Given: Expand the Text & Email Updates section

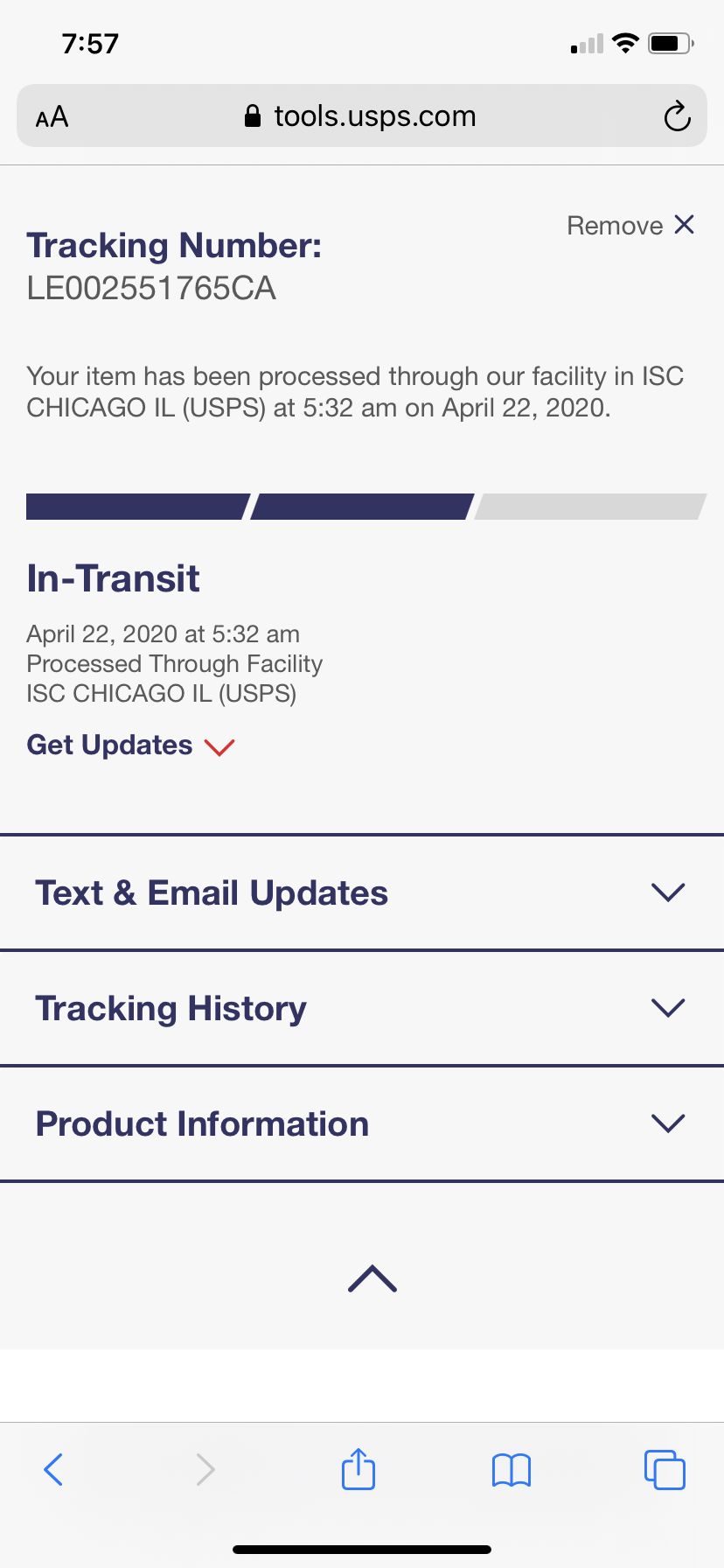Looking at the screenshot, I should tap(361, 893).
